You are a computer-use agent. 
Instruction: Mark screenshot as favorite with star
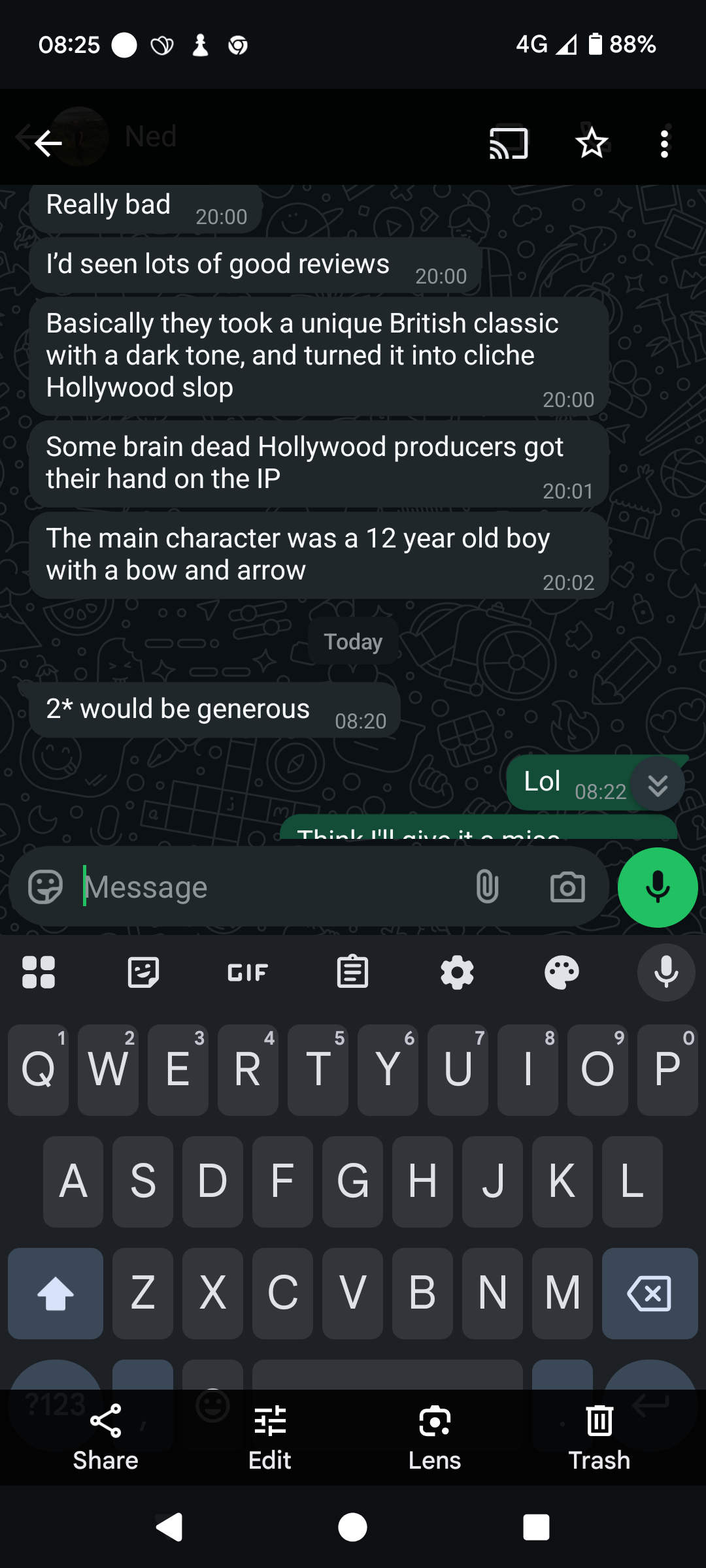click(x=592, y=143)
